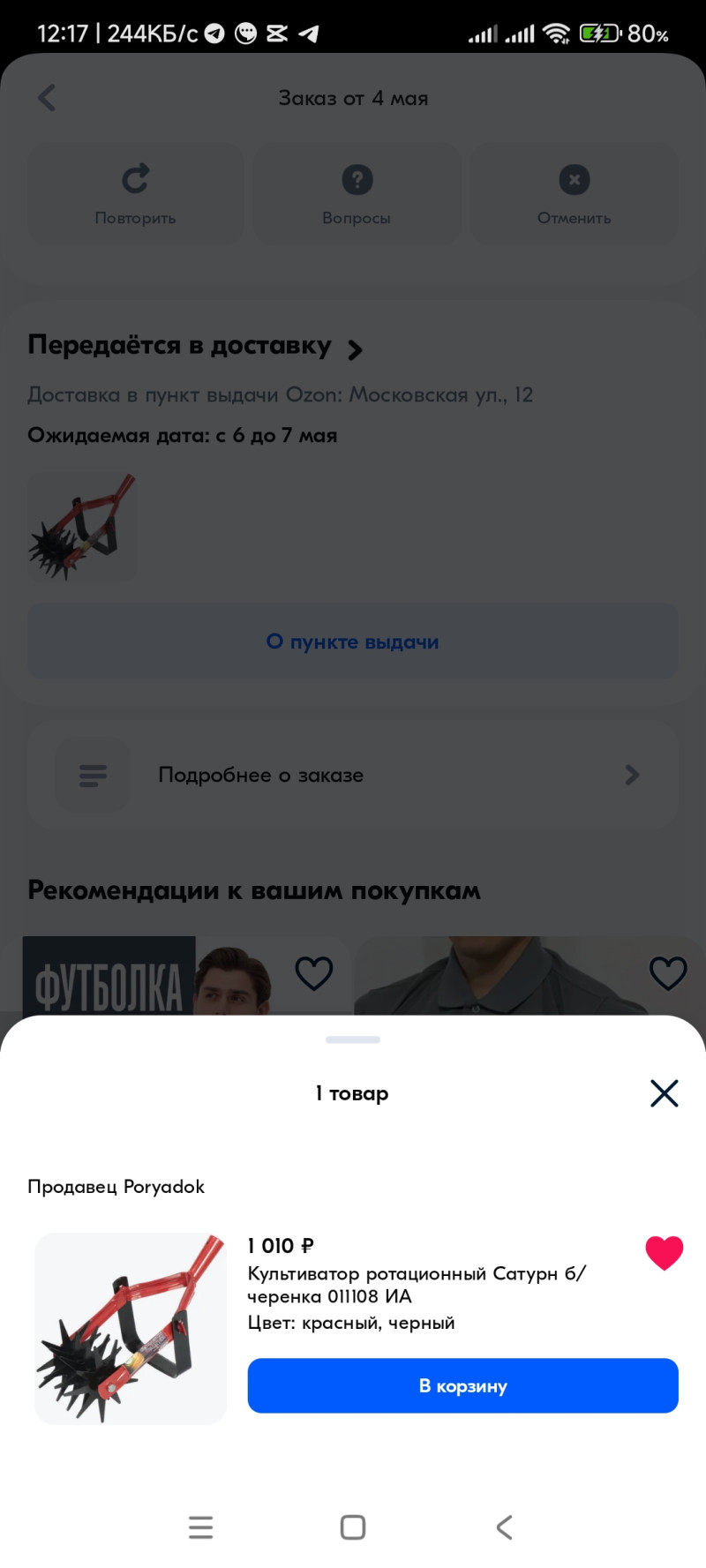Remove the cultivator from favorites
The width and height of the screenshot is (706, 1568).
click(664, 1252)
